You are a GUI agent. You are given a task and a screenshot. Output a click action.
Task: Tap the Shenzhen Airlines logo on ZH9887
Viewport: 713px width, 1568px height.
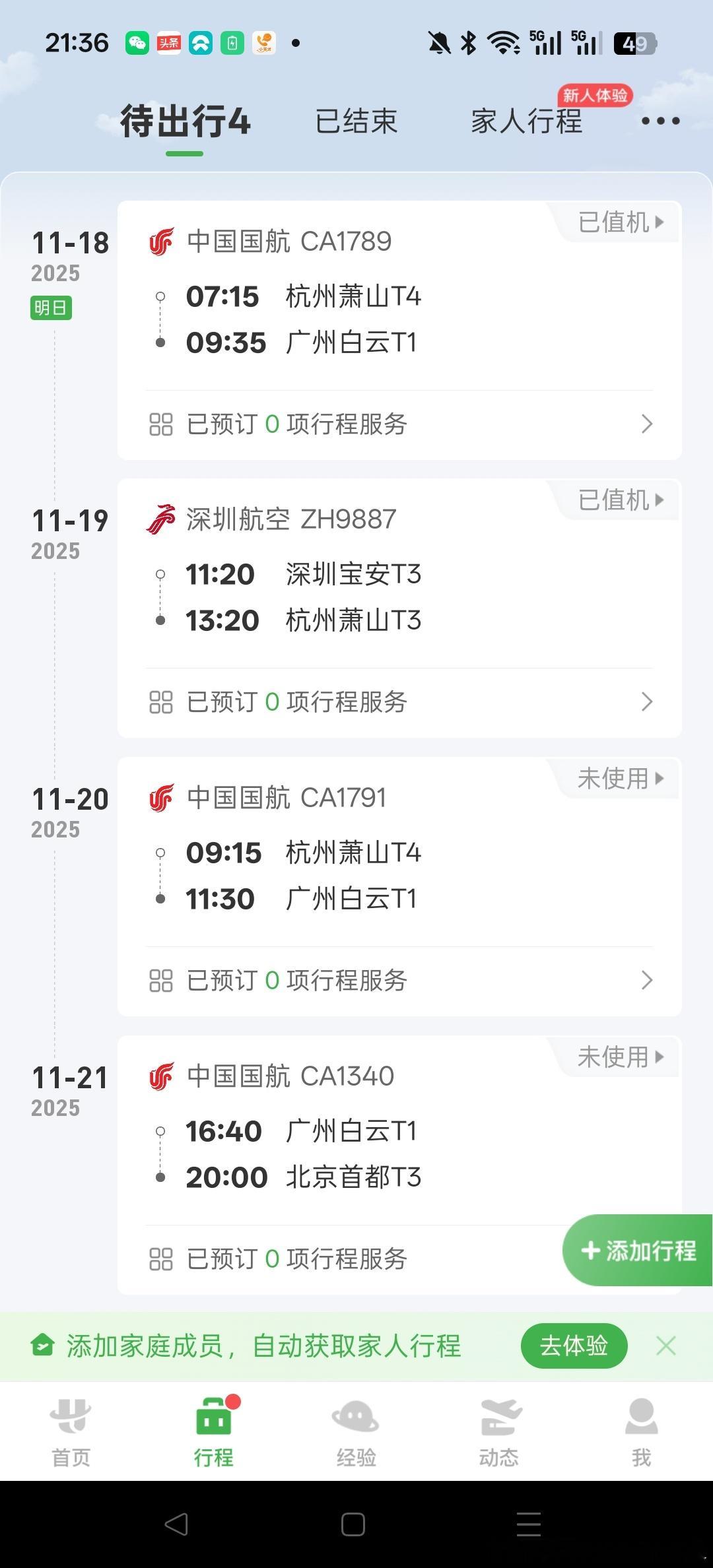[162, 519]
